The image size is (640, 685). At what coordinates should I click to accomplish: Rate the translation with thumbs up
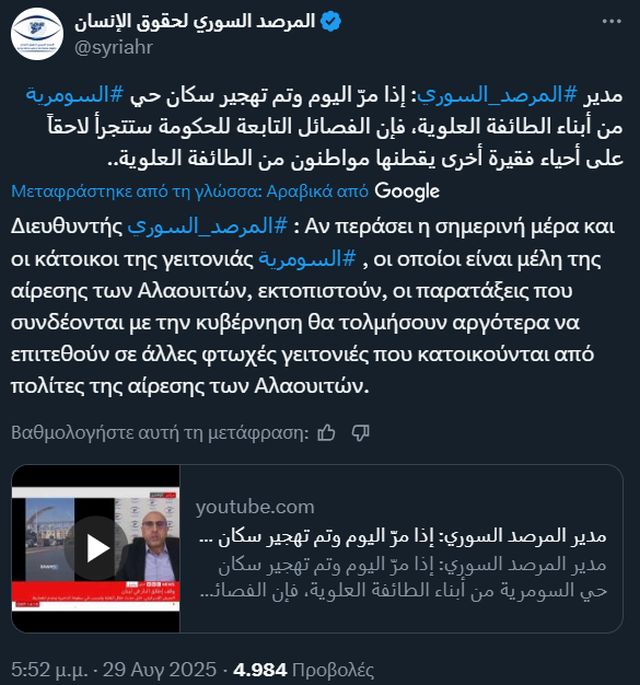(x=326, y=432)
